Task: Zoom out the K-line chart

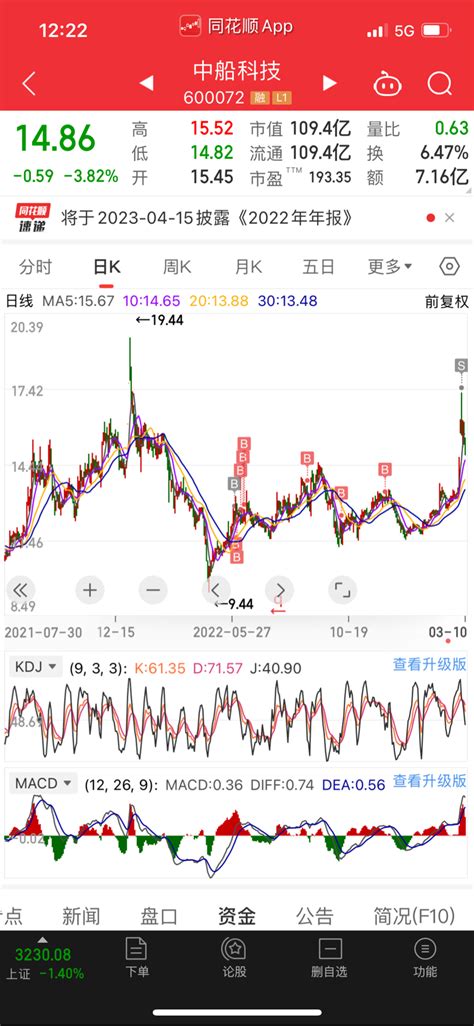Action: [153, 590]
